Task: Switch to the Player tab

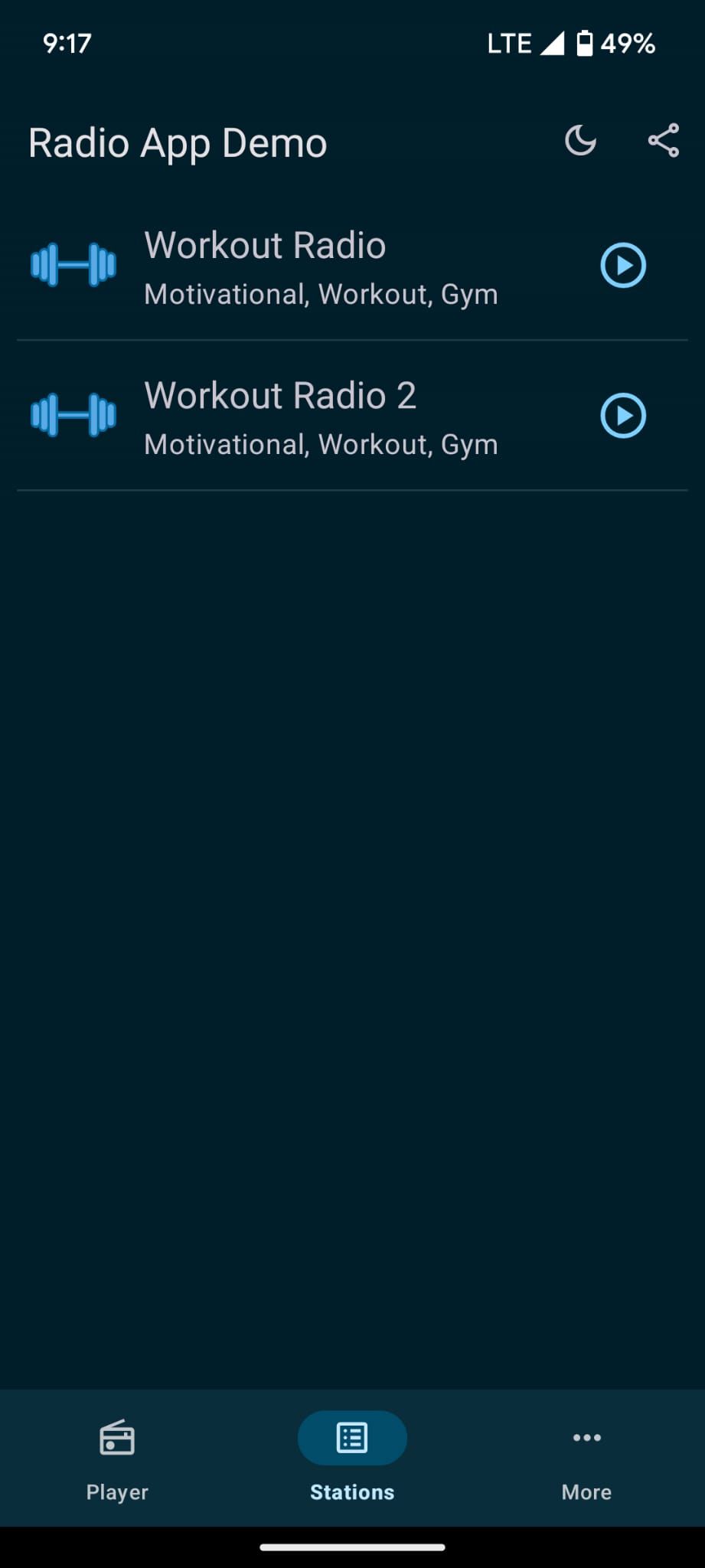Action: tap(117, 1457)
